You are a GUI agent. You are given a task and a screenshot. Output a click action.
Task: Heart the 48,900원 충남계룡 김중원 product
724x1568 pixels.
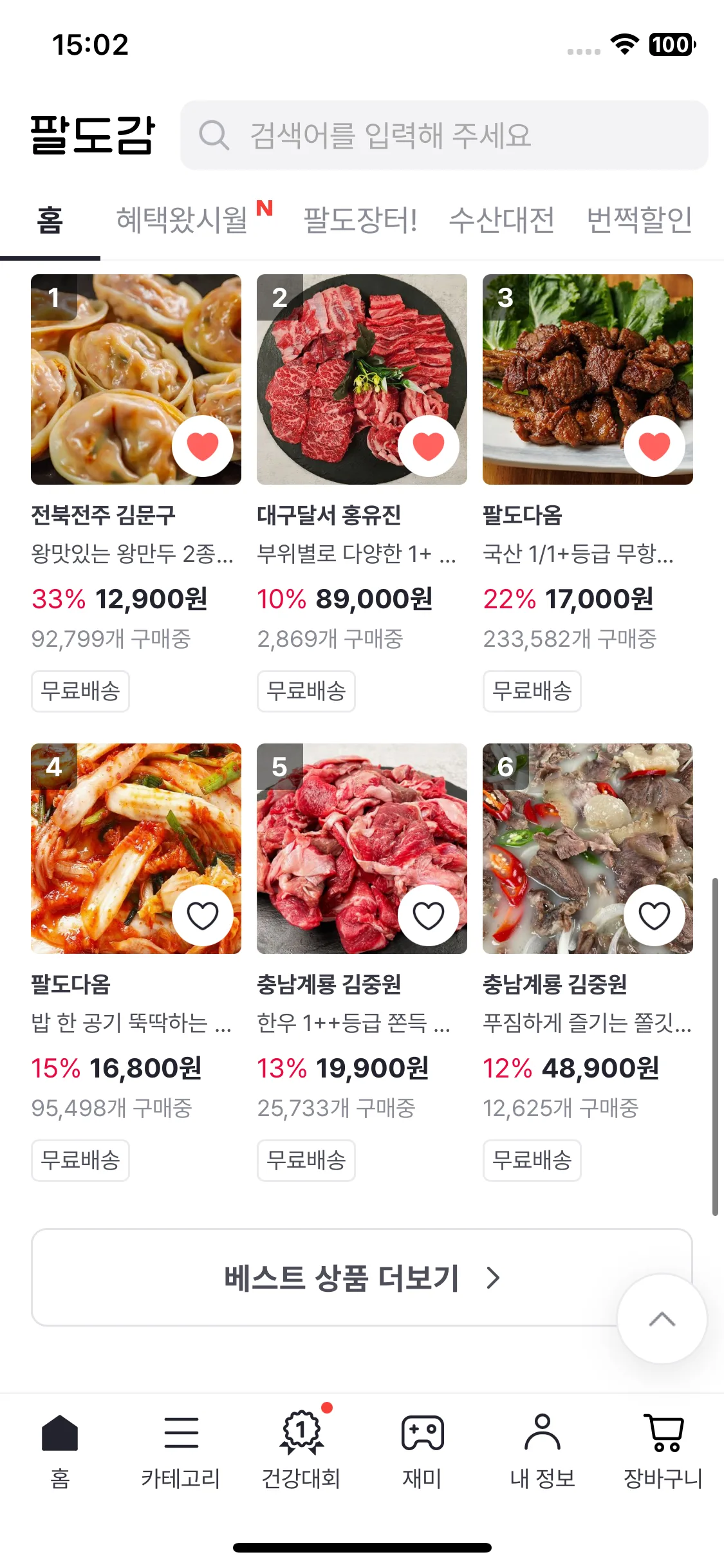pyautogui.click(x=654, y=915)
